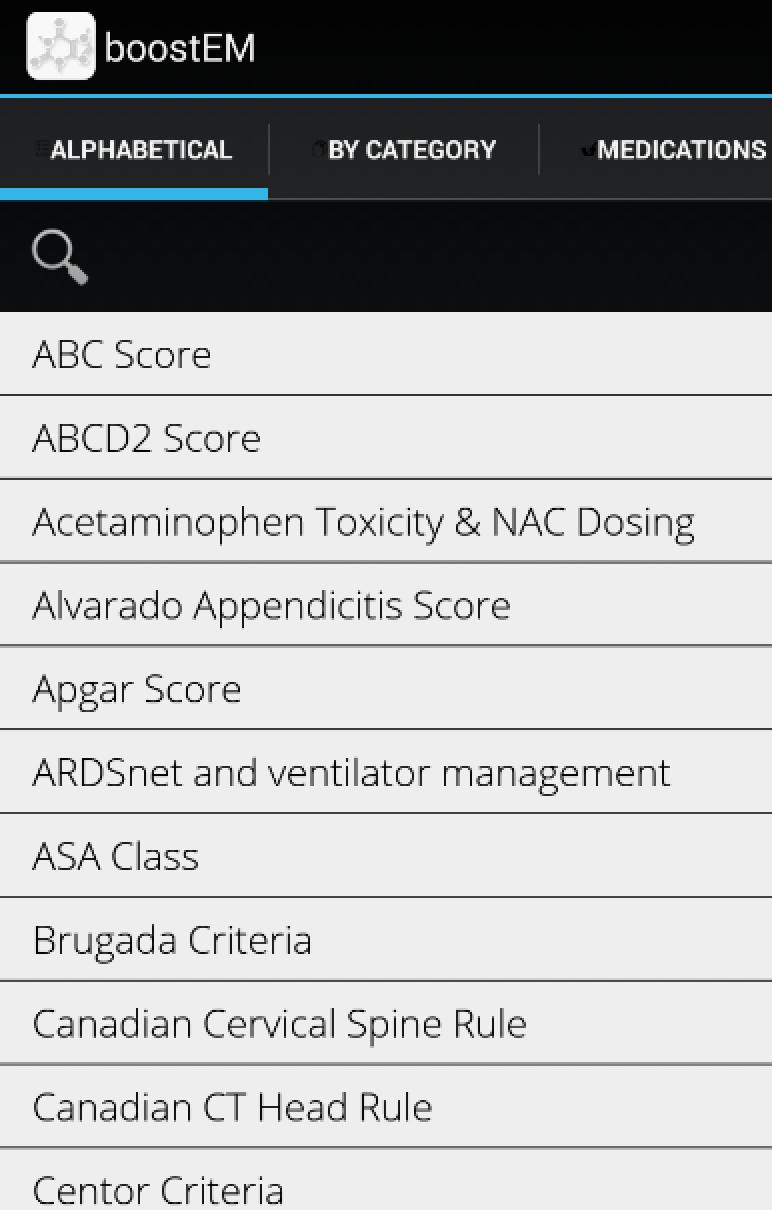Viewport: 772px width, 1210px height.
Task: Select the Alphabetical tab
Action: [x=134, y=150]
